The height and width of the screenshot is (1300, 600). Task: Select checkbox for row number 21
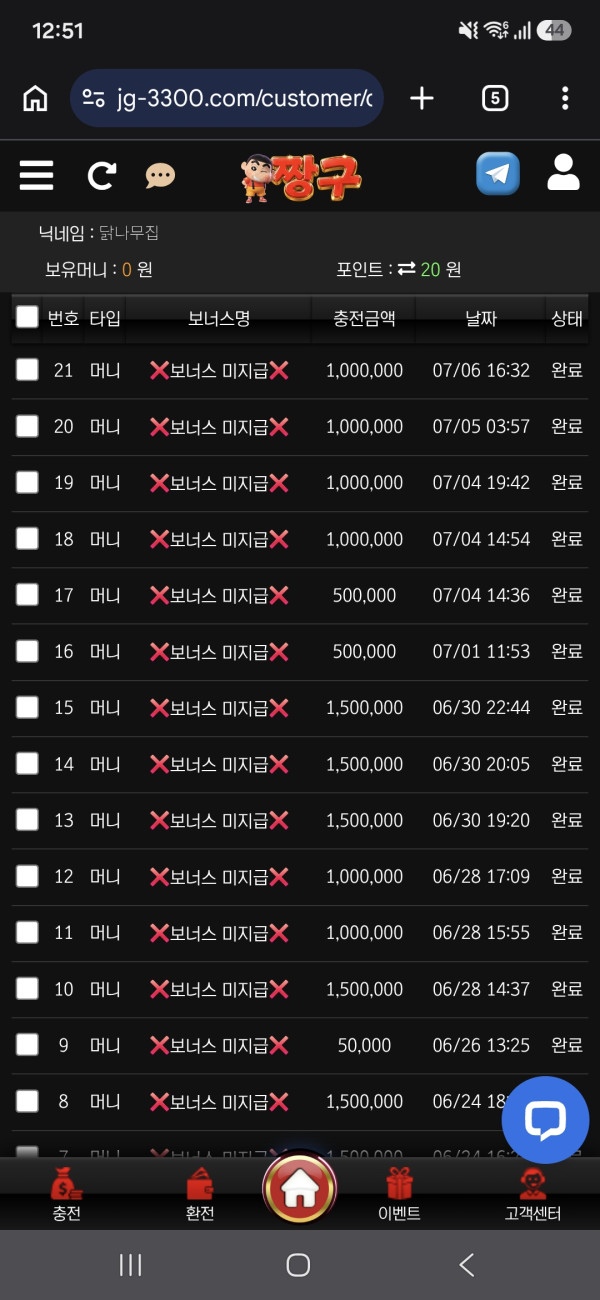tap(27, 370)
